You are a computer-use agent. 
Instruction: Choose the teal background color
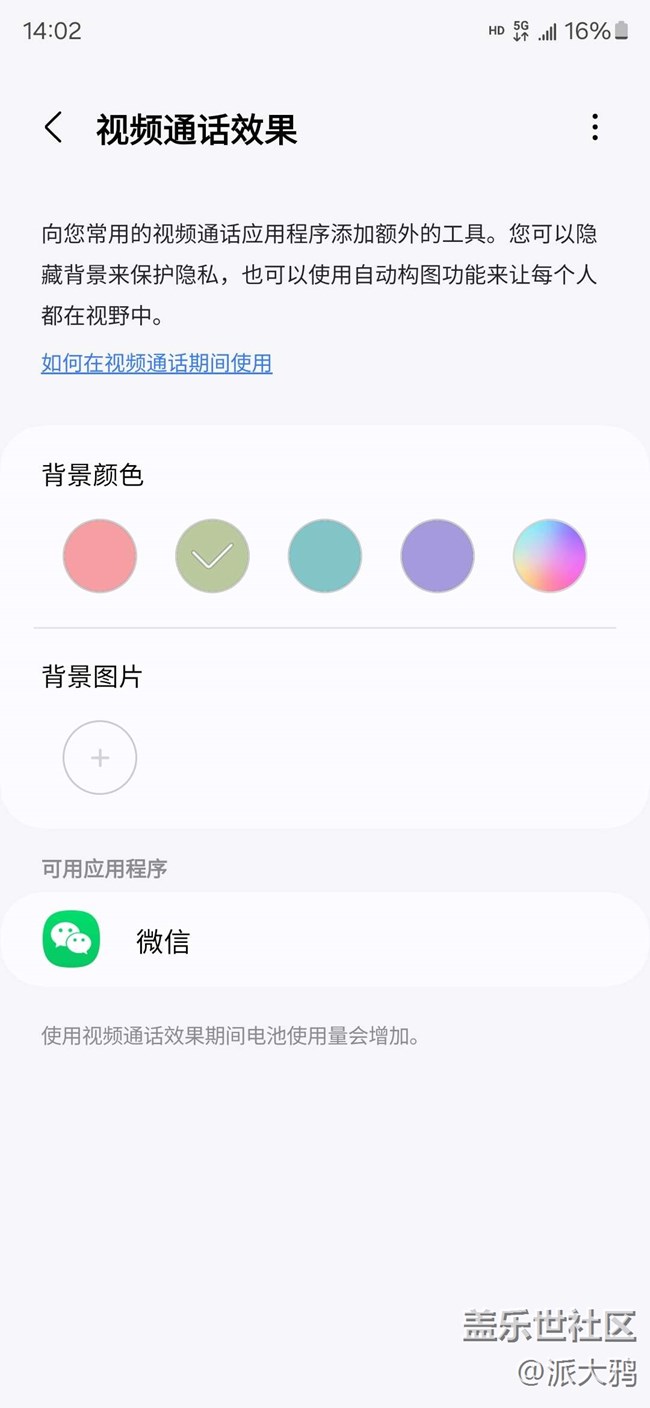325,556
